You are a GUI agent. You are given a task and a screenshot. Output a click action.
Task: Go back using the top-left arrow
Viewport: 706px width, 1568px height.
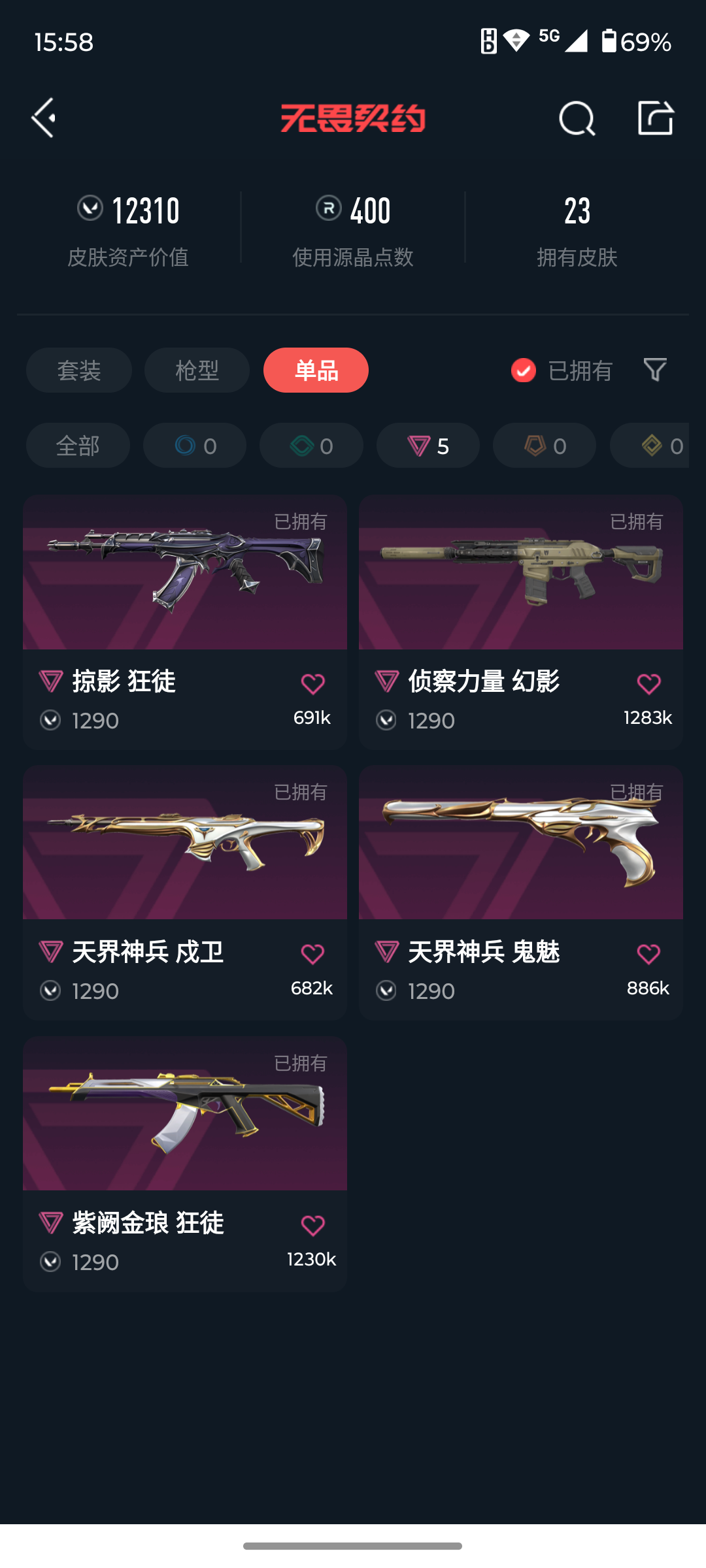pos(44,118)
